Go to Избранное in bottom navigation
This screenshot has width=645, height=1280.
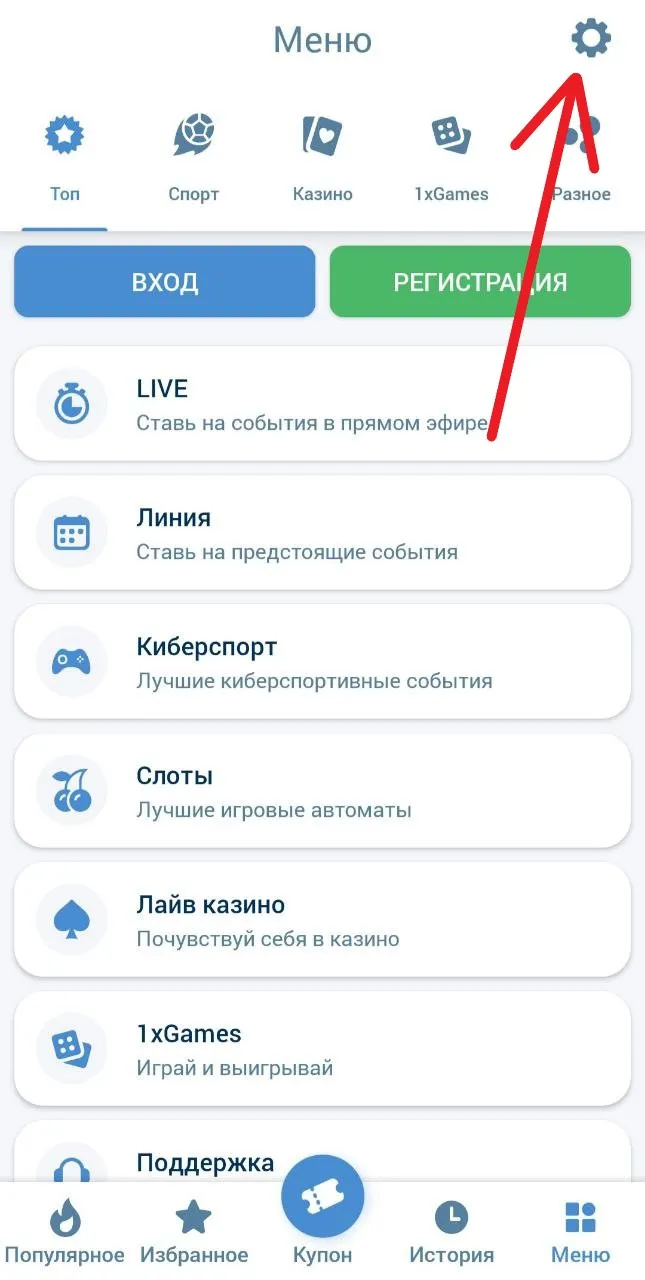[x=194, y=1233]
